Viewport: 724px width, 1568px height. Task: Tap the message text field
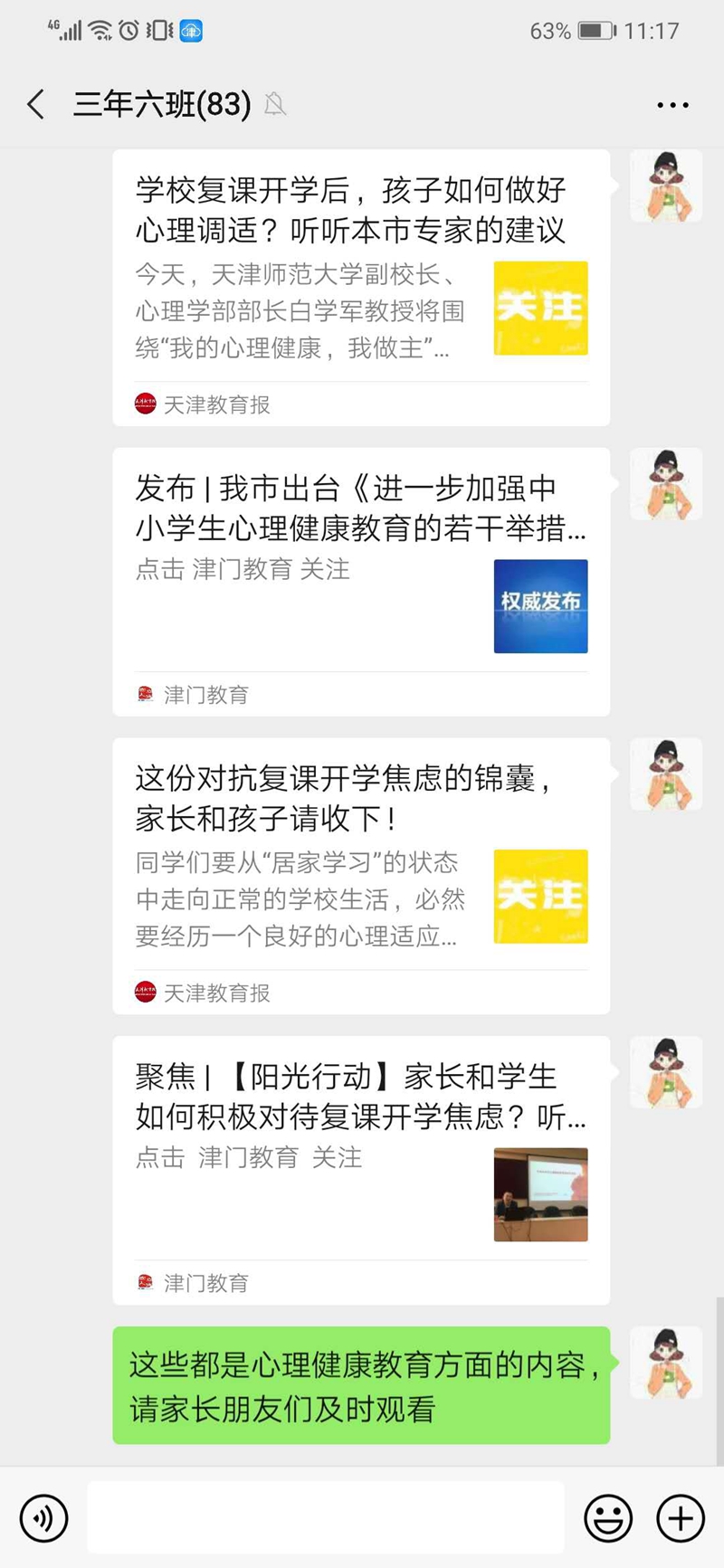point(326,1517)
